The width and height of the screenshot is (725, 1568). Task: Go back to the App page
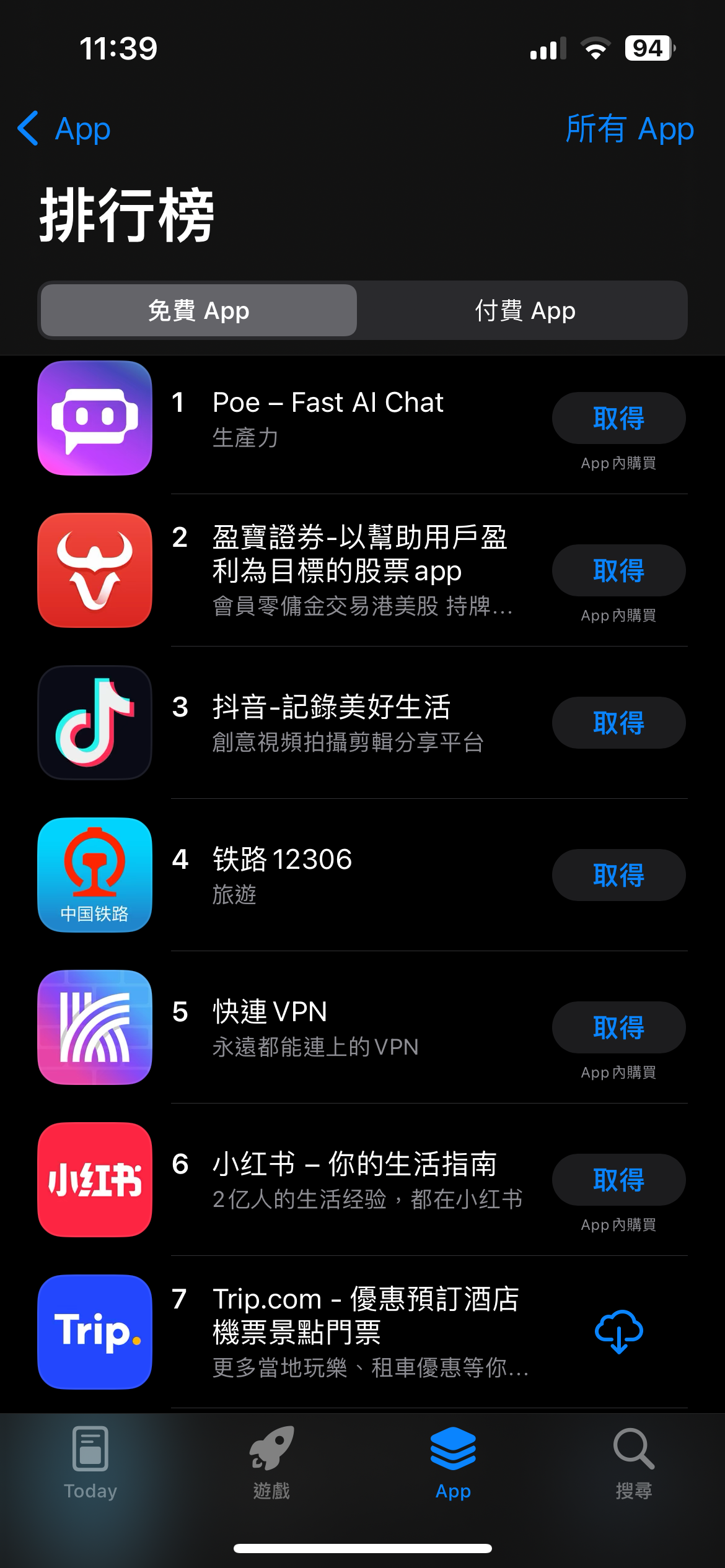click(64, 129)
